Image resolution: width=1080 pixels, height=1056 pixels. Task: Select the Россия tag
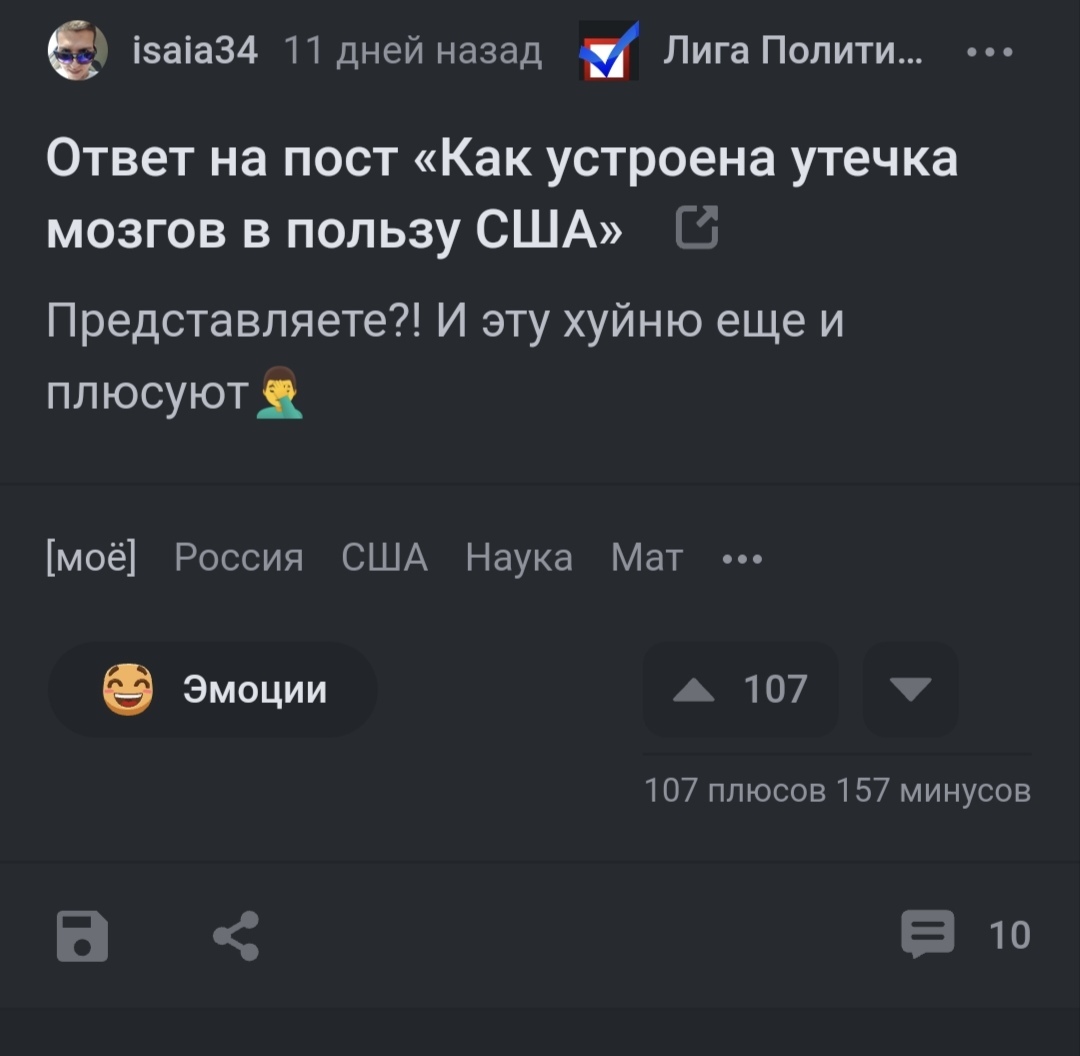click(x=238, y=558)
